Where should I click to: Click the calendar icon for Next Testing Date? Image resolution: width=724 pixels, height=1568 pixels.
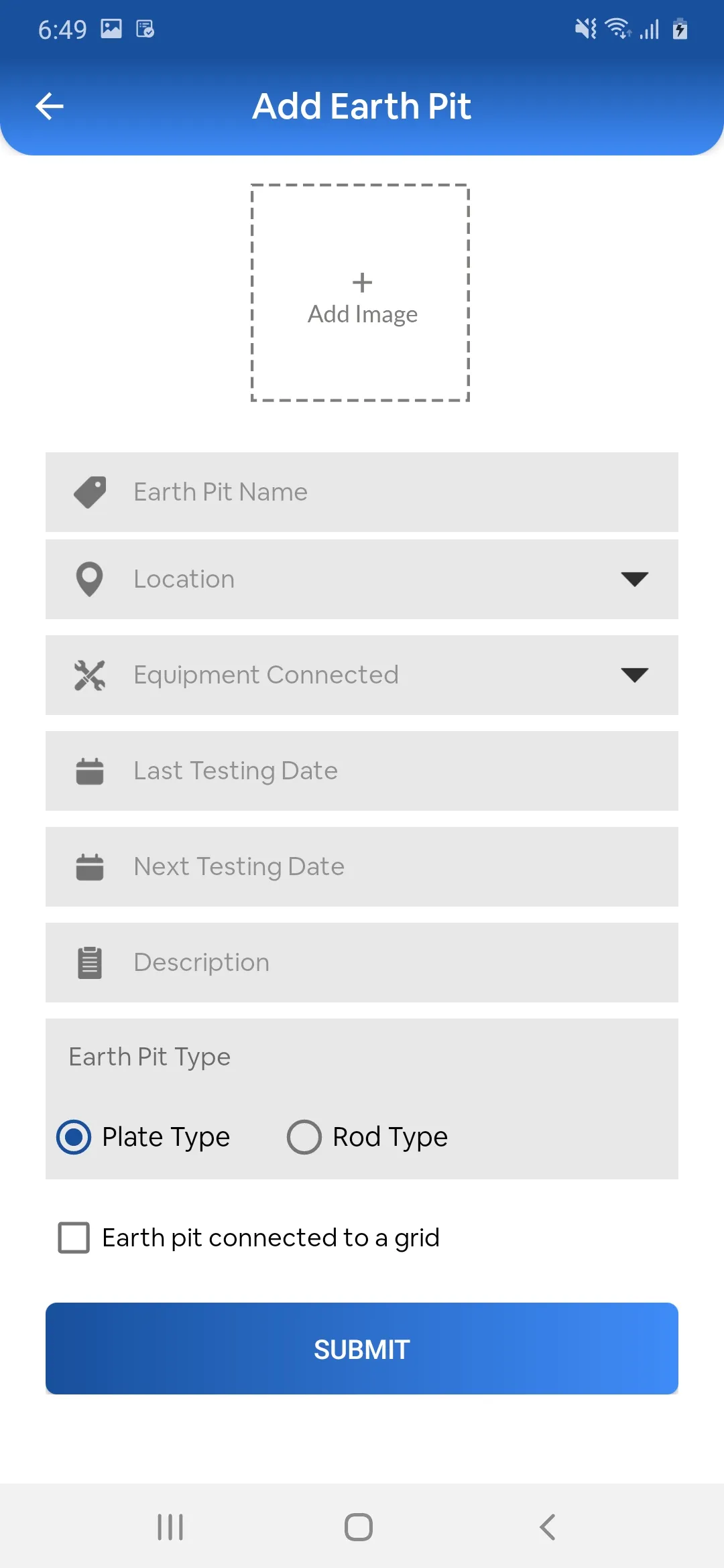pos(90,866)
